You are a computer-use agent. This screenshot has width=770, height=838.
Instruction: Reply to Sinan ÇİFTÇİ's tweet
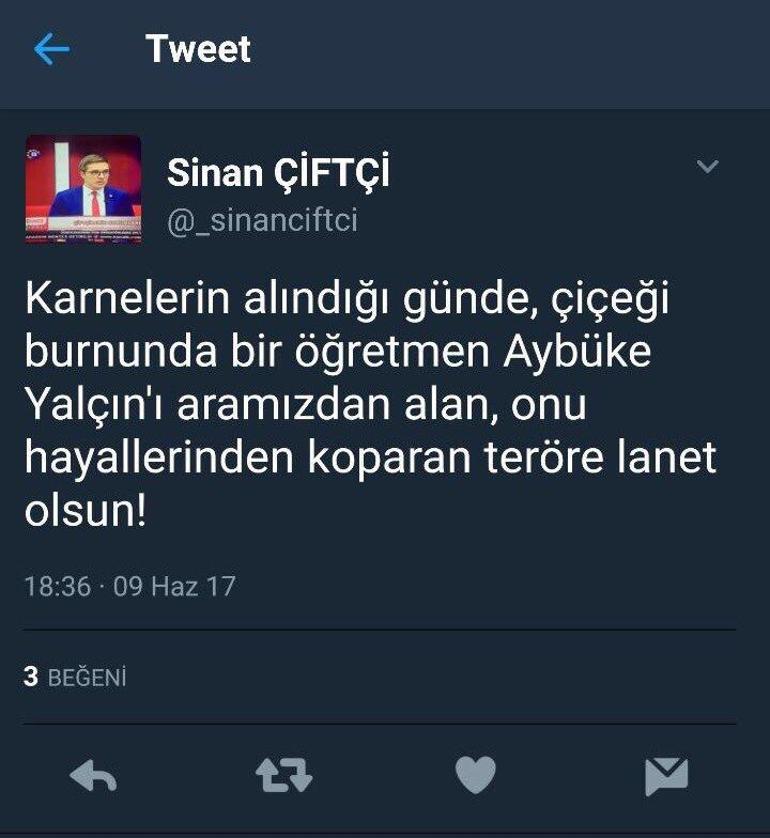[x=93, y=775]
